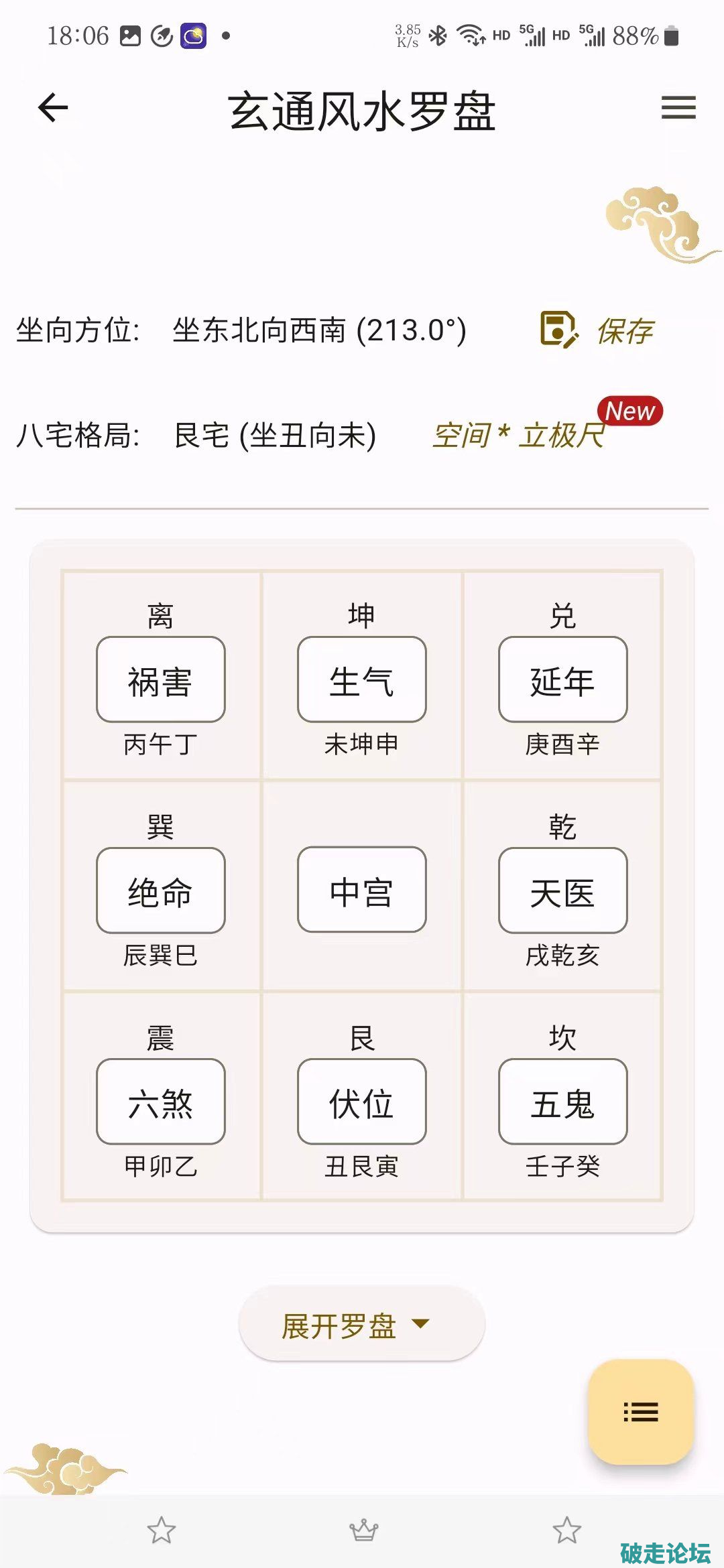Go back using the top arrow
The height and width of the screenshot is (1568, 724).
coord(54,108)
